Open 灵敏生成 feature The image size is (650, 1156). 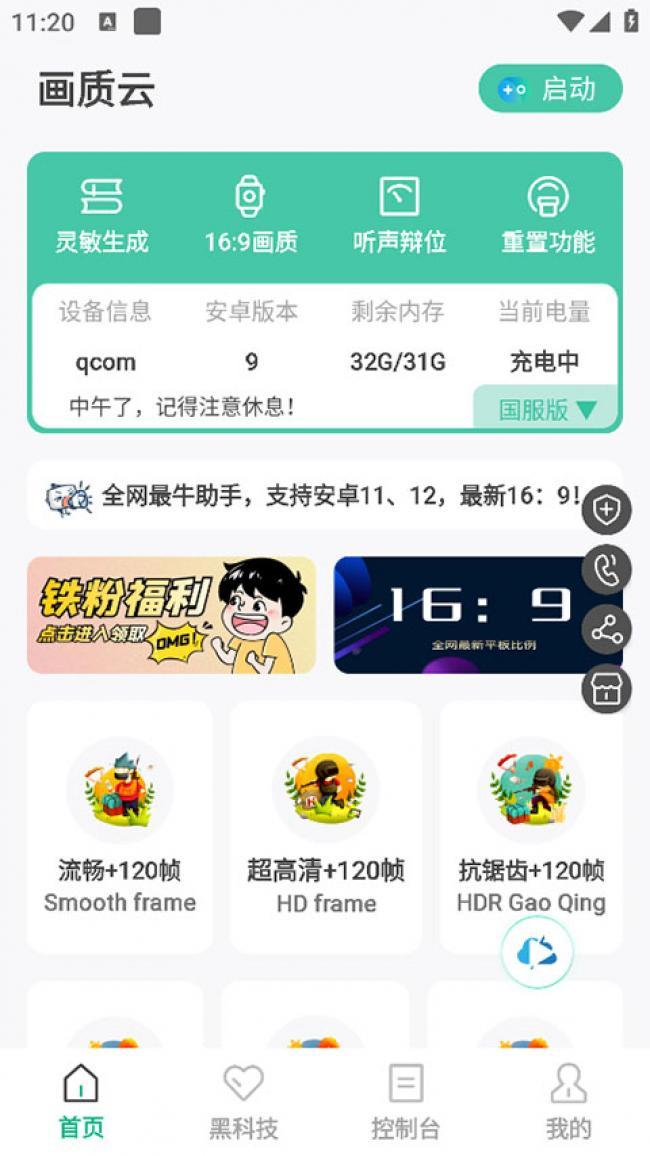tap(101, 214)
